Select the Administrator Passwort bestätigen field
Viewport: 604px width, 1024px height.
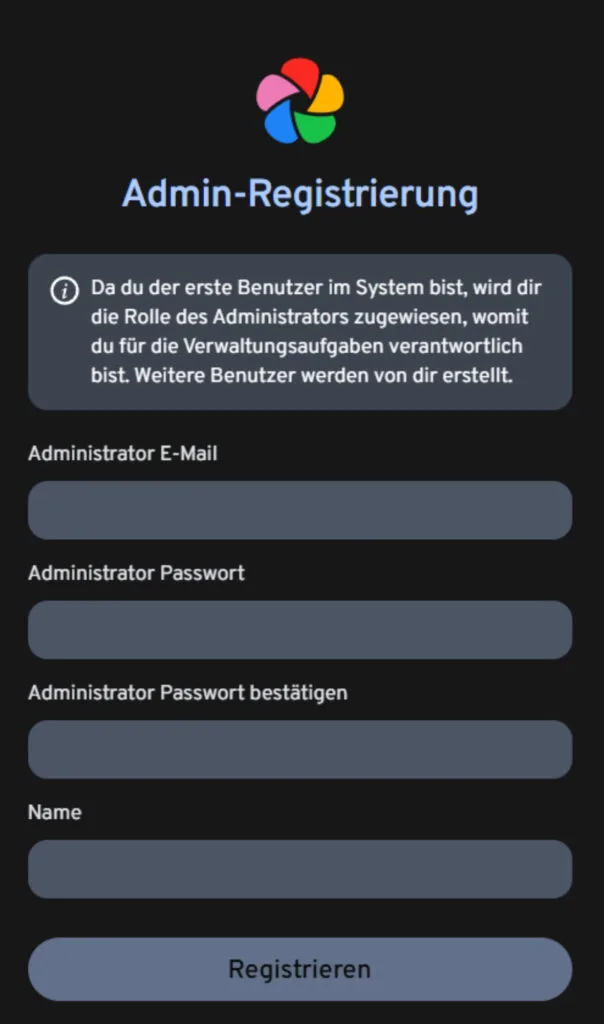tap(300, 749)
